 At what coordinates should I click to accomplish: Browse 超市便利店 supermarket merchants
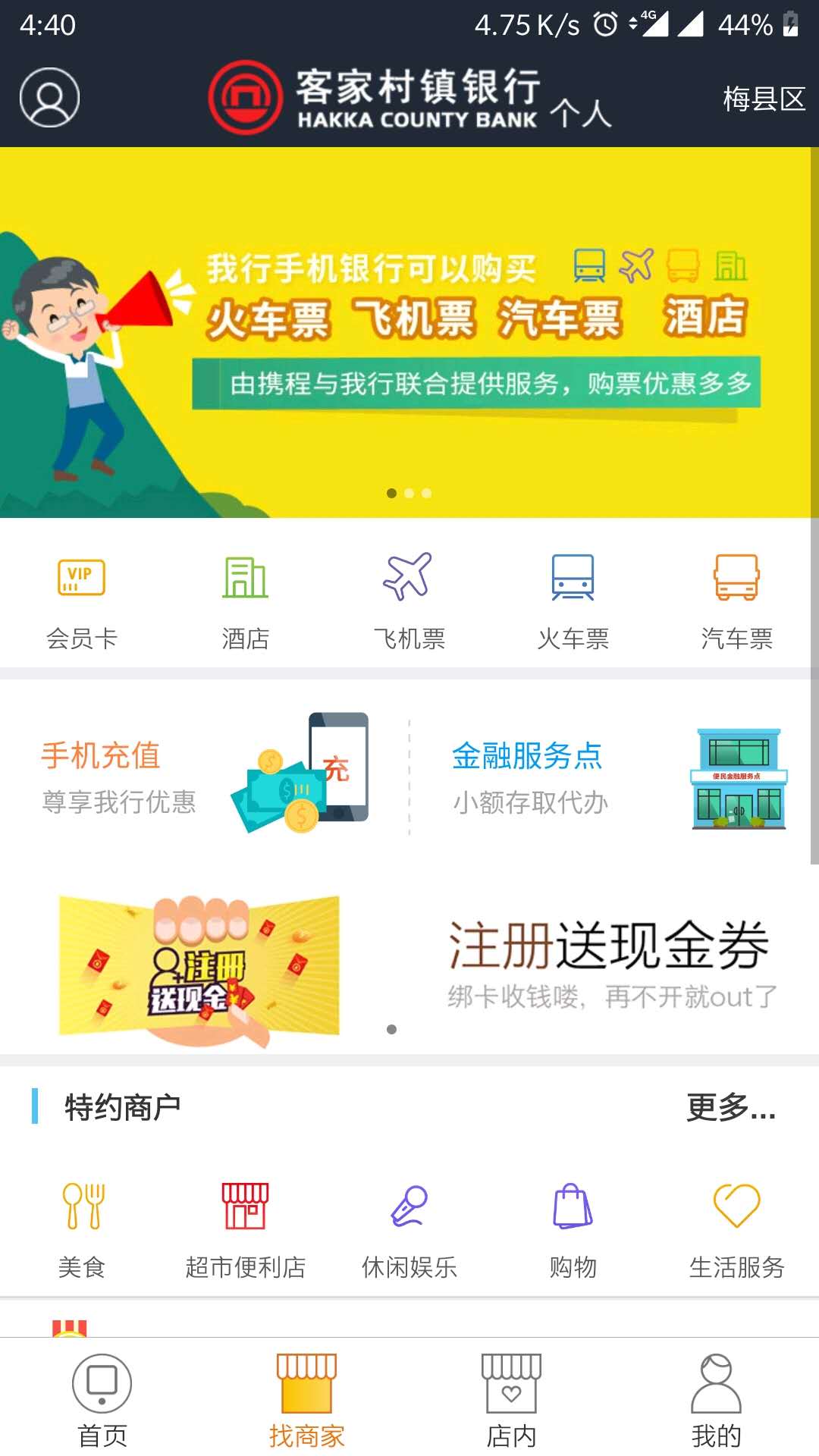pyautogui.click(x=245, y=1229)
